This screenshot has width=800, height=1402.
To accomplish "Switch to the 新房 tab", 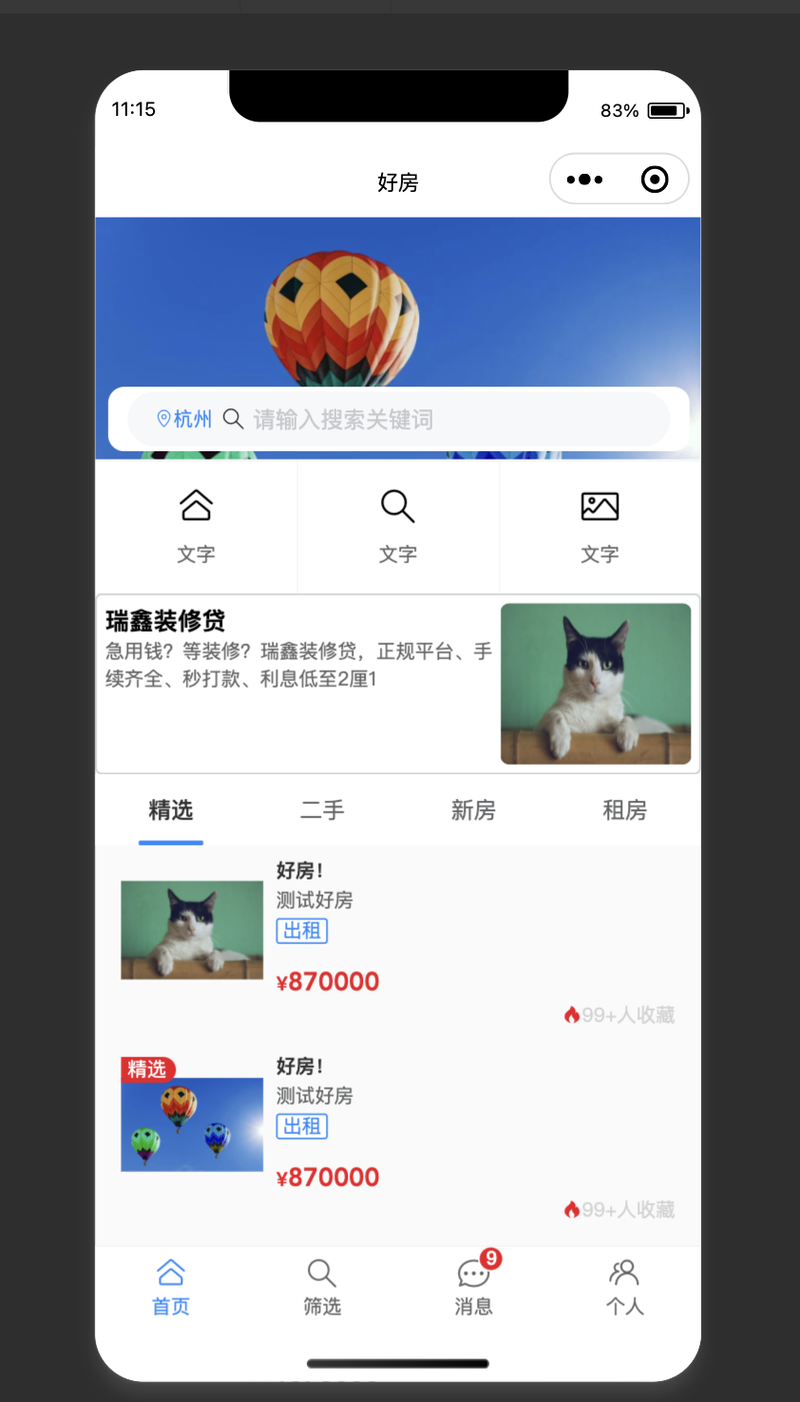I will tap(473, 810).
